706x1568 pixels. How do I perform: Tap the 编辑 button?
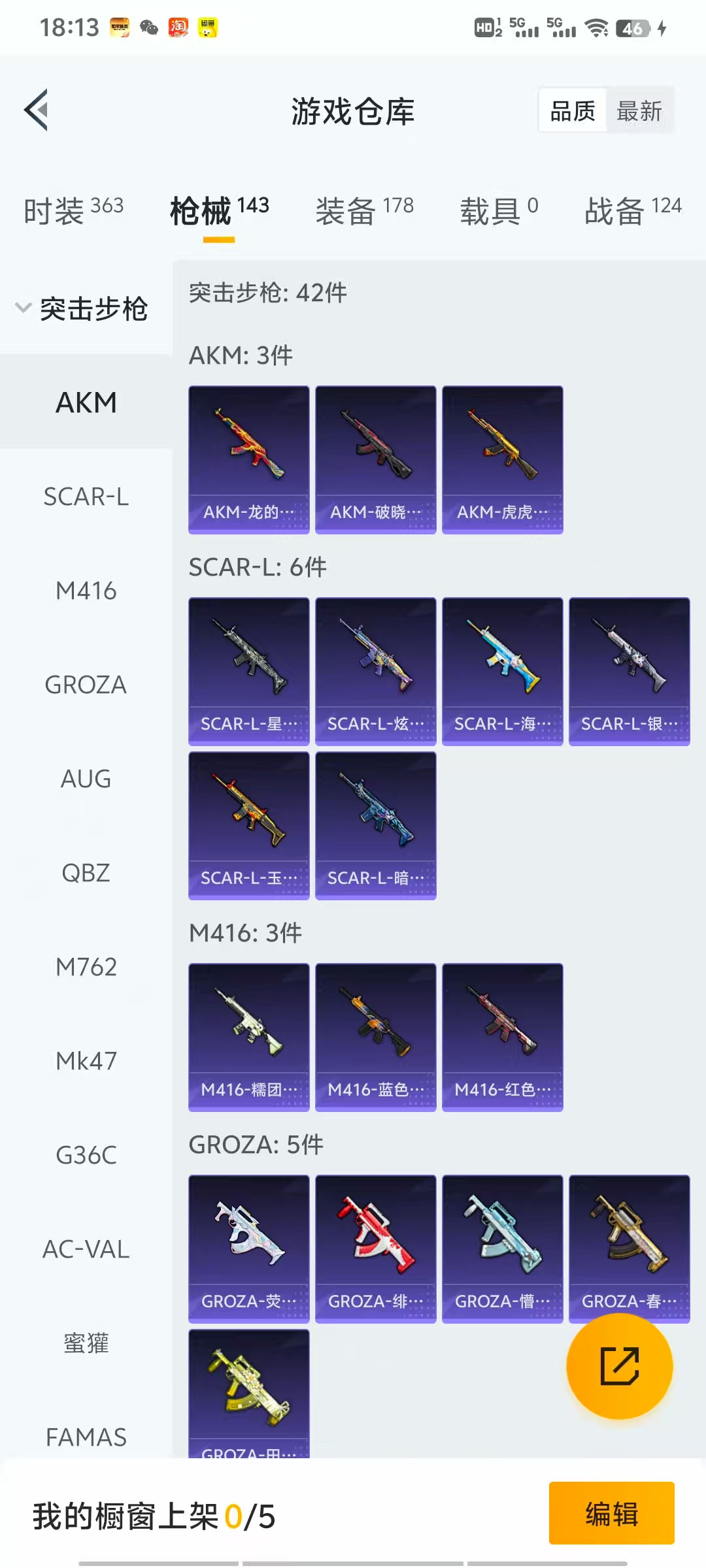pos(612,1513)
